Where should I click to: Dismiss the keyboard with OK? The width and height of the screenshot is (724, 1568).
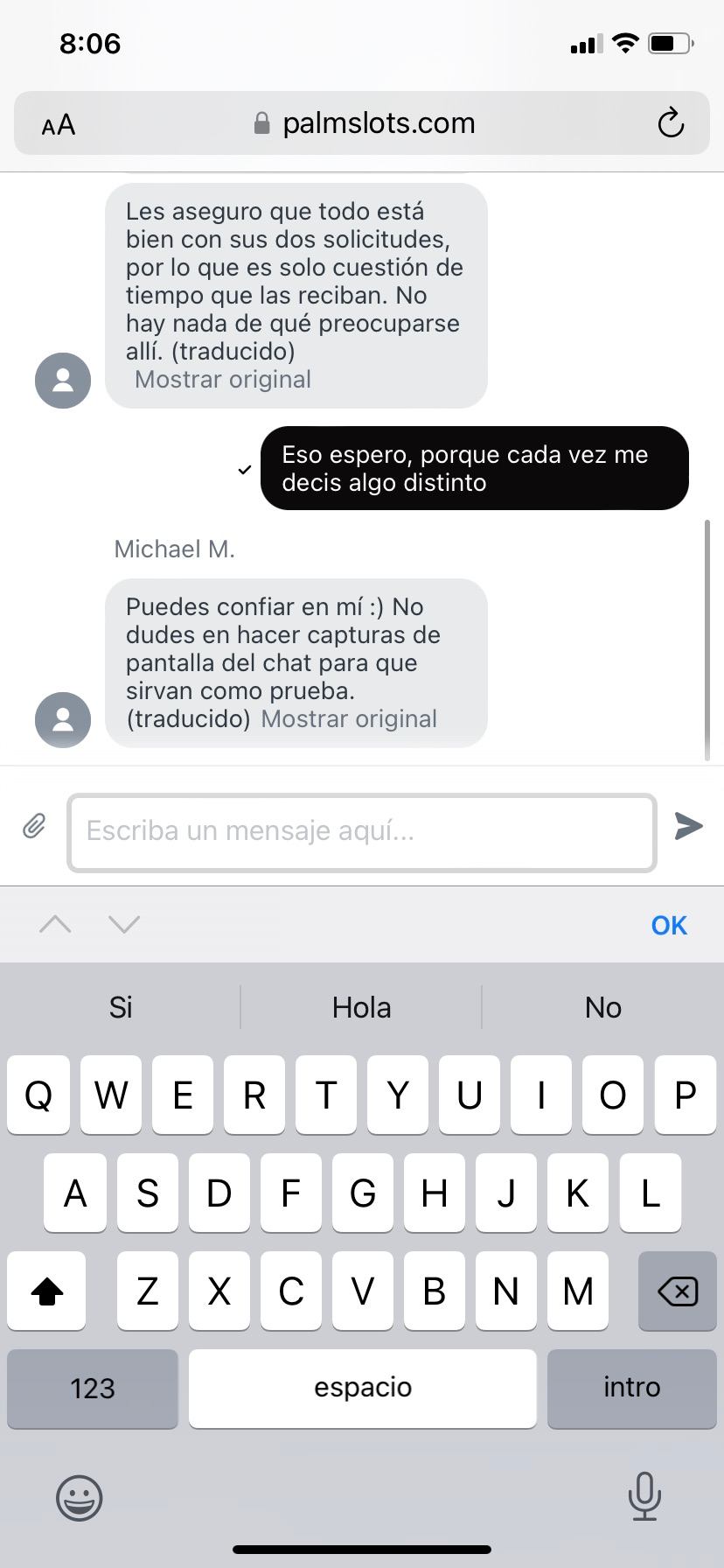pyautogui.click(x=669, y=925)
